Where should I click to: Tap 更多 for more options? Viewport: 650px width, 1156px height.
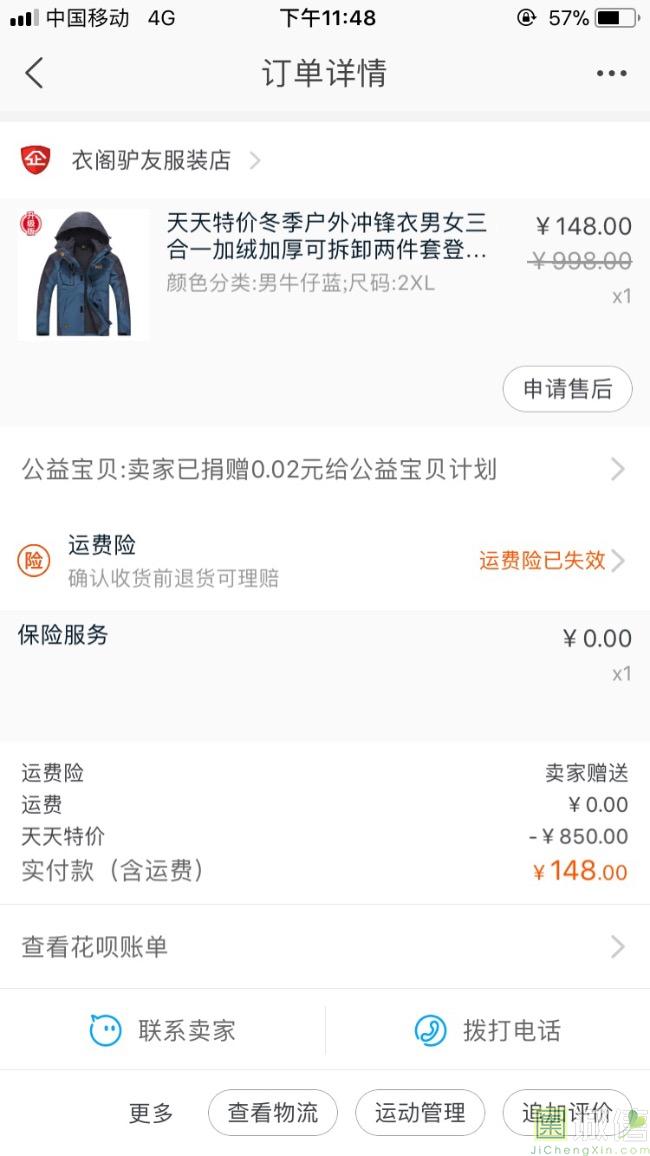tap(151, 1113)
